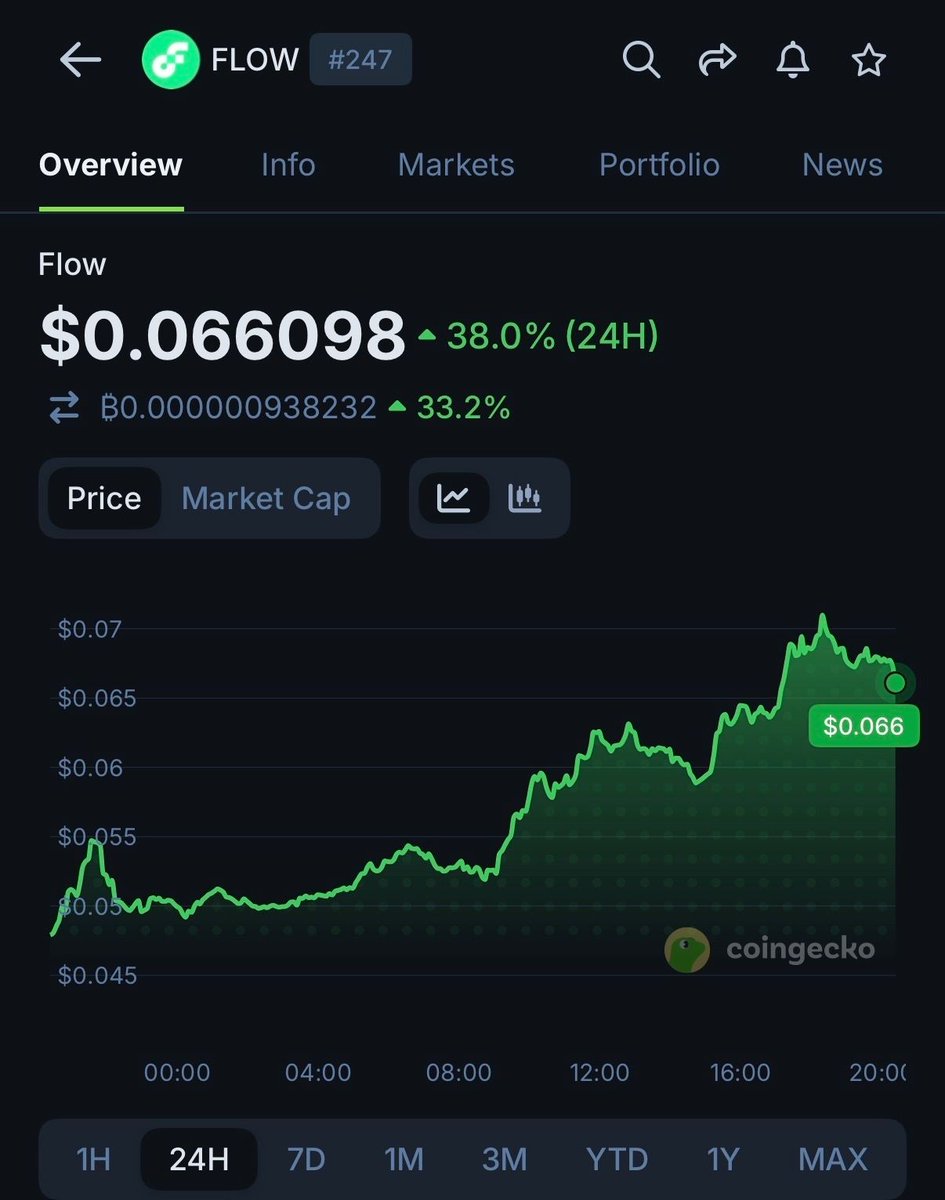Share the FLOW coin page
The height and width of the screenshot is (1200, 945).
(716, 61)
